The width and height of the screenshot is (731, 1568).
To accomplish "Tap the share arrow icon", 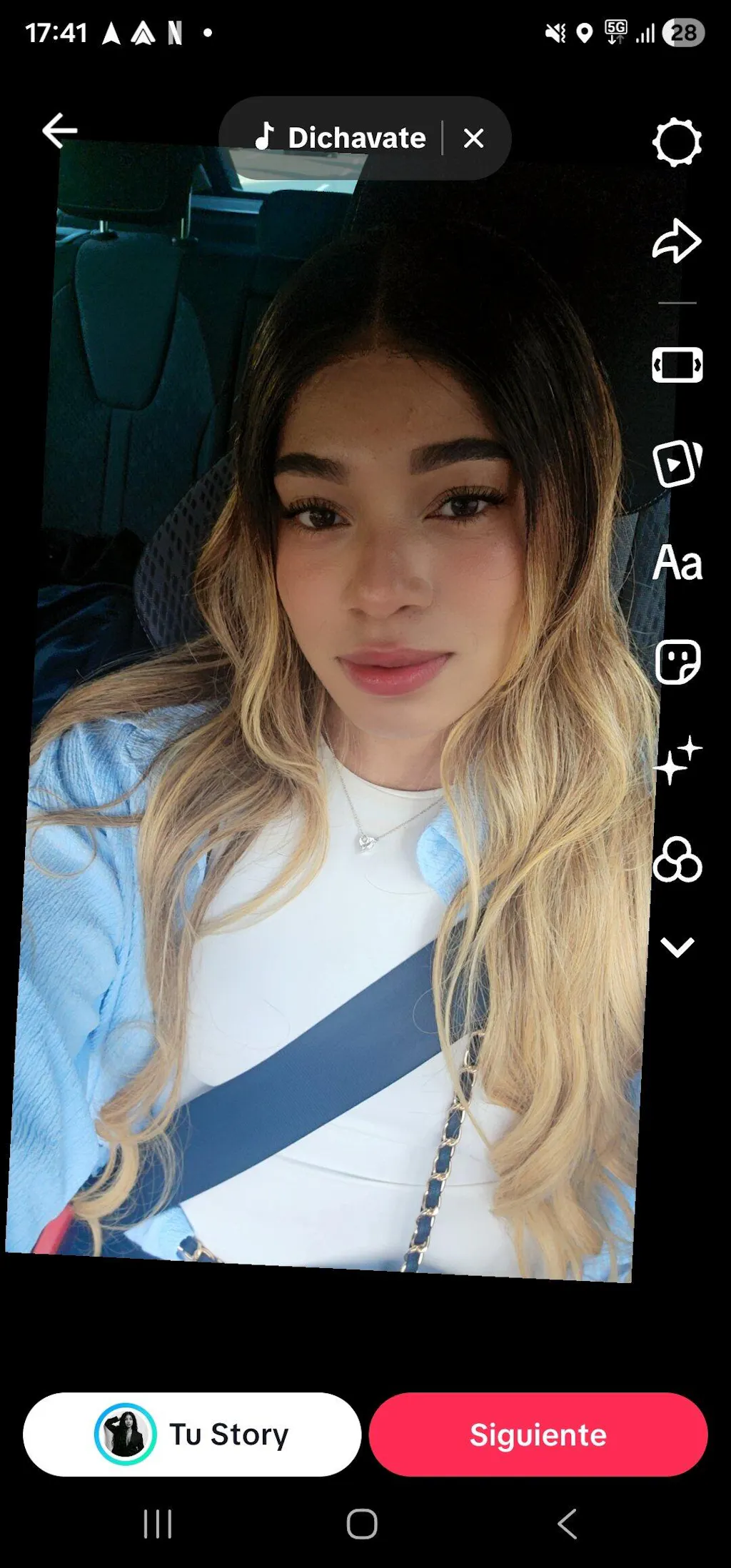I will click(677, 242).
